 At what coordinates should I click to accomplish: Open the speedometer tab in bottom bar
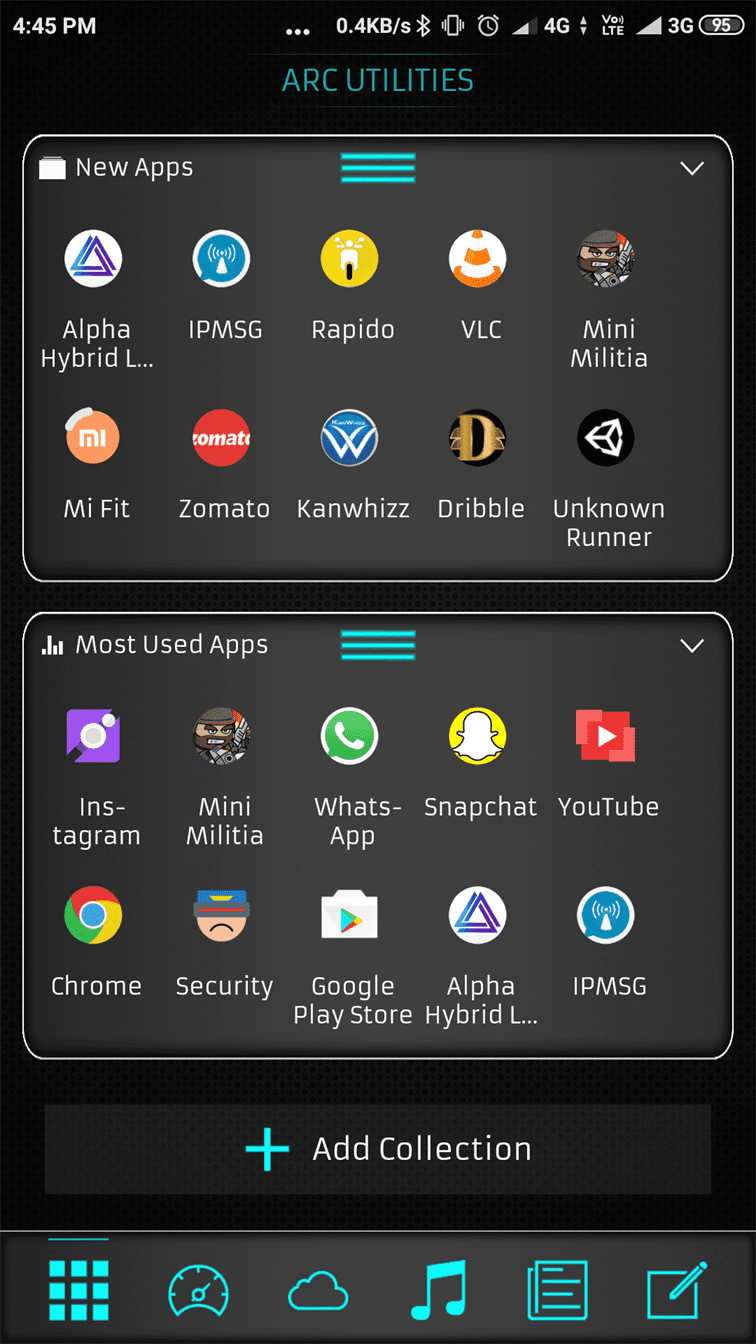(x=198, y=1290)
